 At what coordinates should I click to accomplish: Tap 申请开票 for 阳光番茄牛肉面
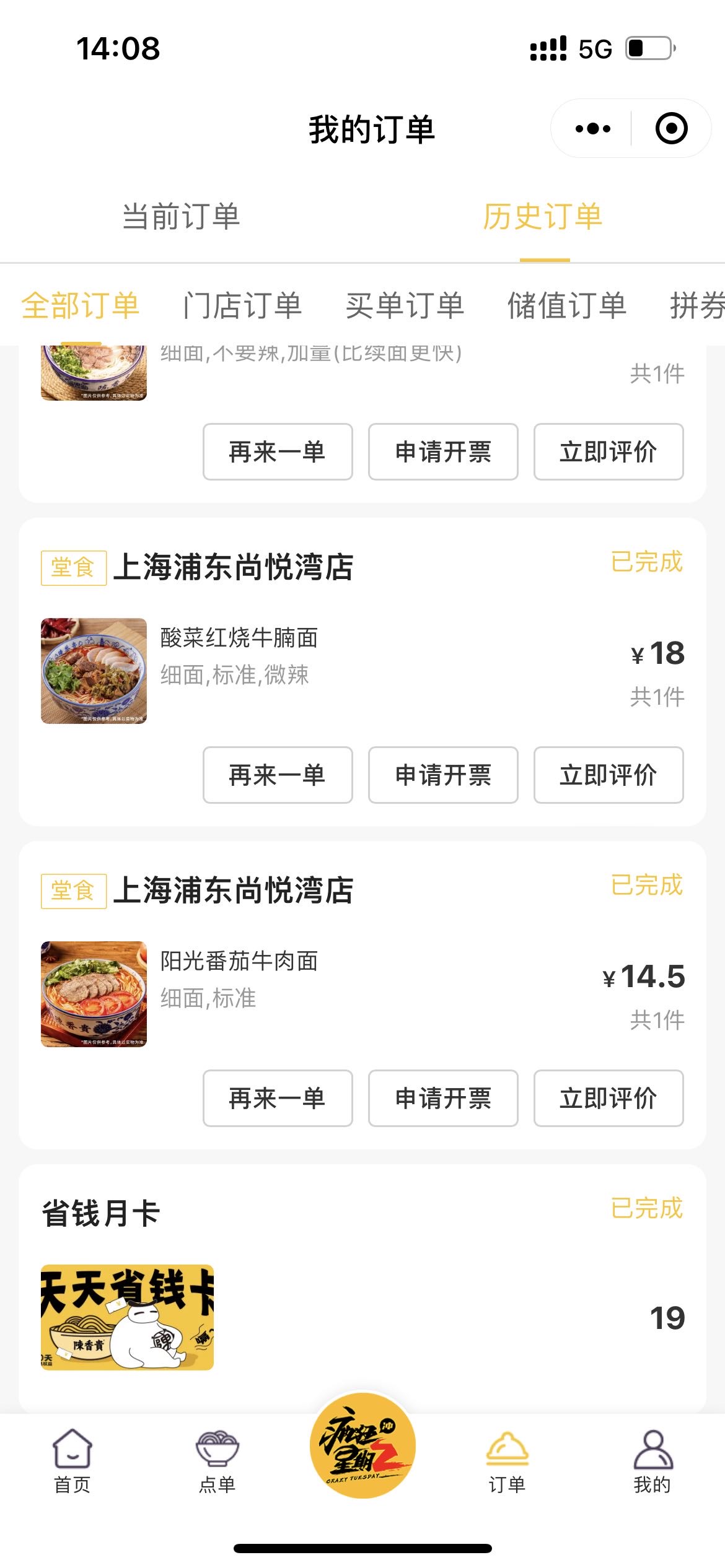[443, 1098]
